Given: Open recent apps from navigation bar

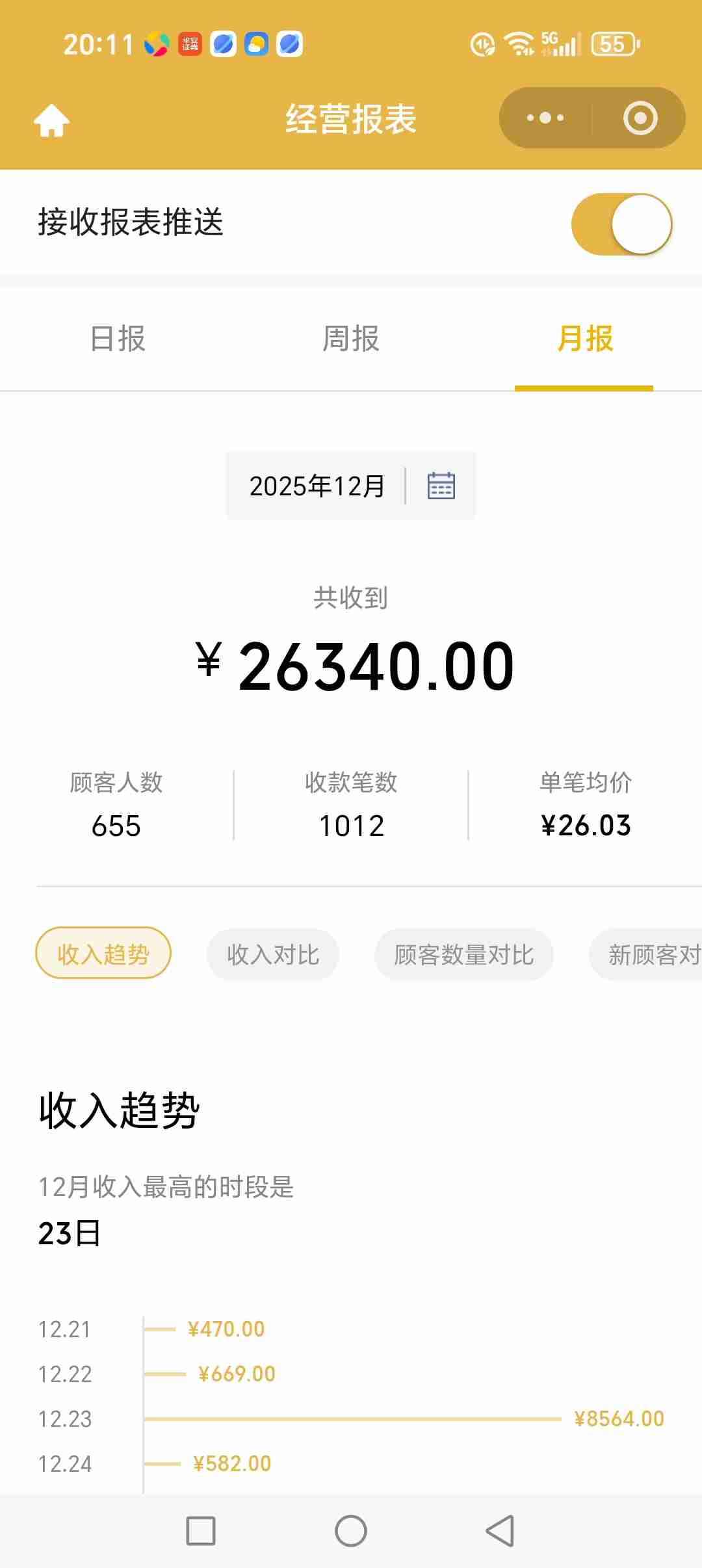Looking at the screenshot, I should tap(201, 1531).
